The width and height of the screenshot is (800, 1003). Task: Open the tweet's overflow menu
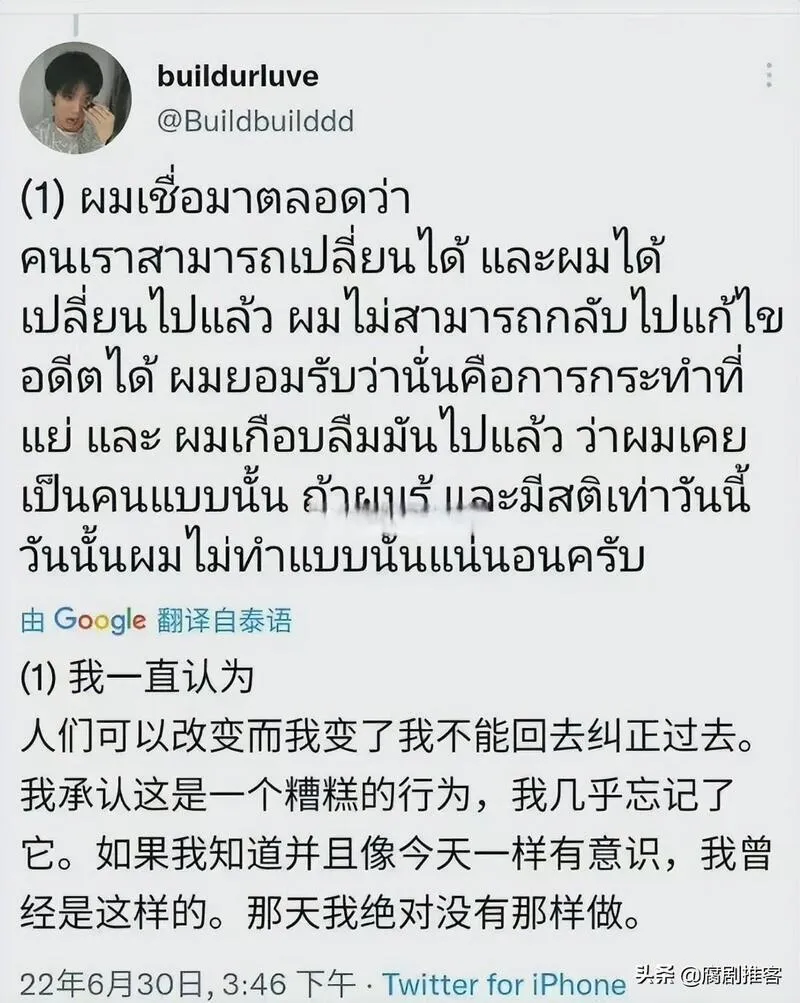point(768,76)
